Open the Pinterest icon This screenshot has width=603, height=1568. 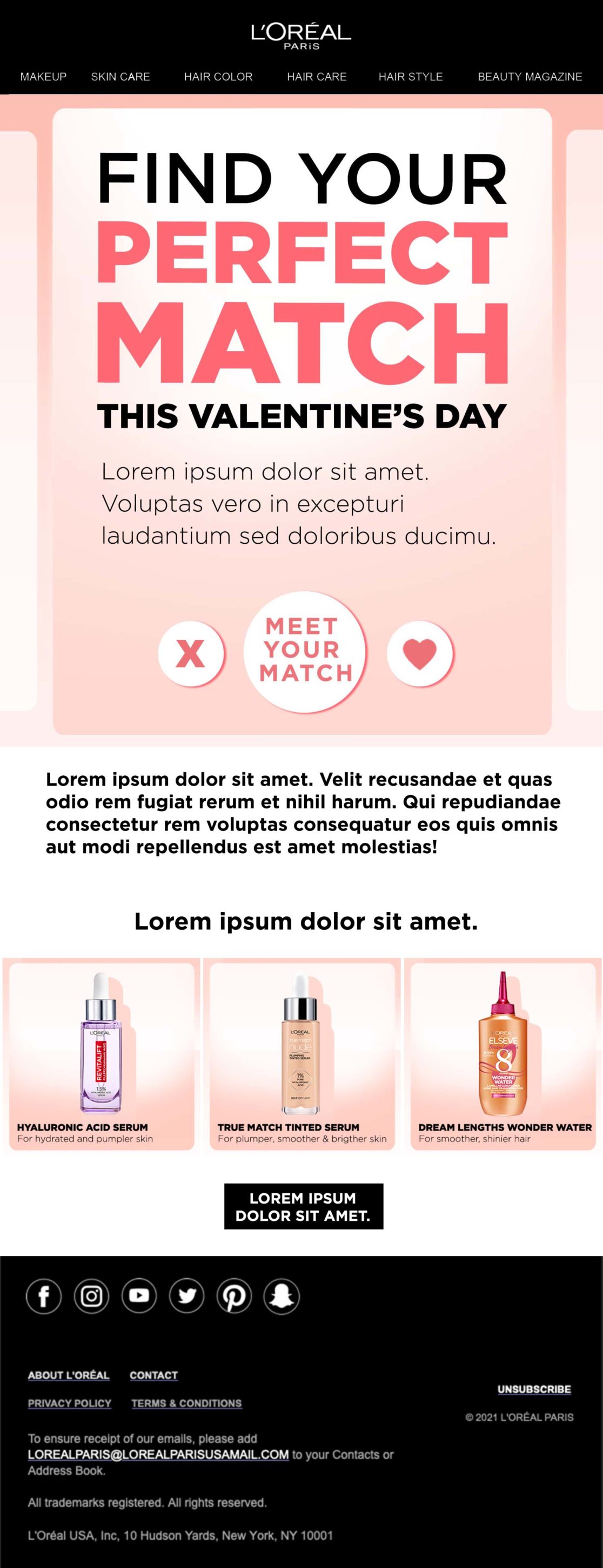coord(234,1296)
